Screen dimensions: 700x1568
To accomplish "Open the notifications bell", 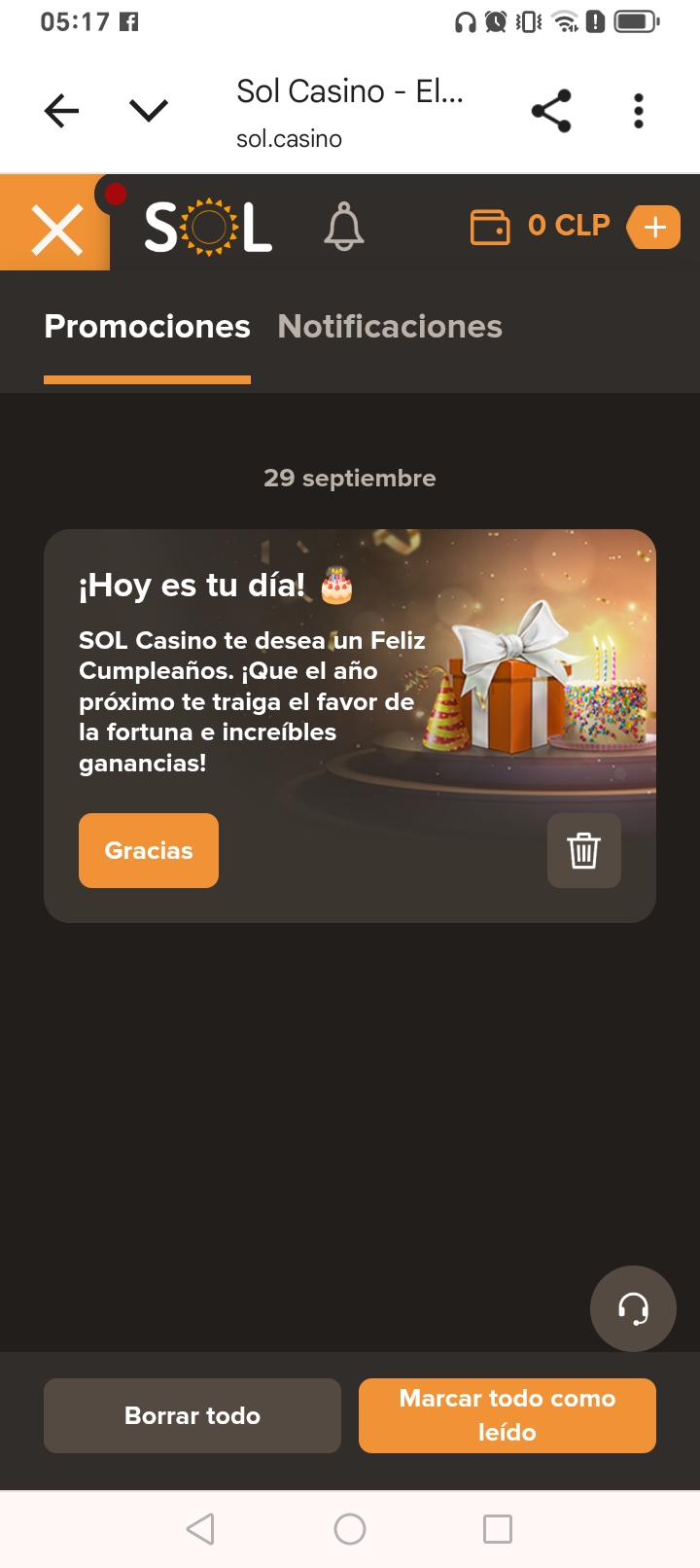I will [344, 228].
